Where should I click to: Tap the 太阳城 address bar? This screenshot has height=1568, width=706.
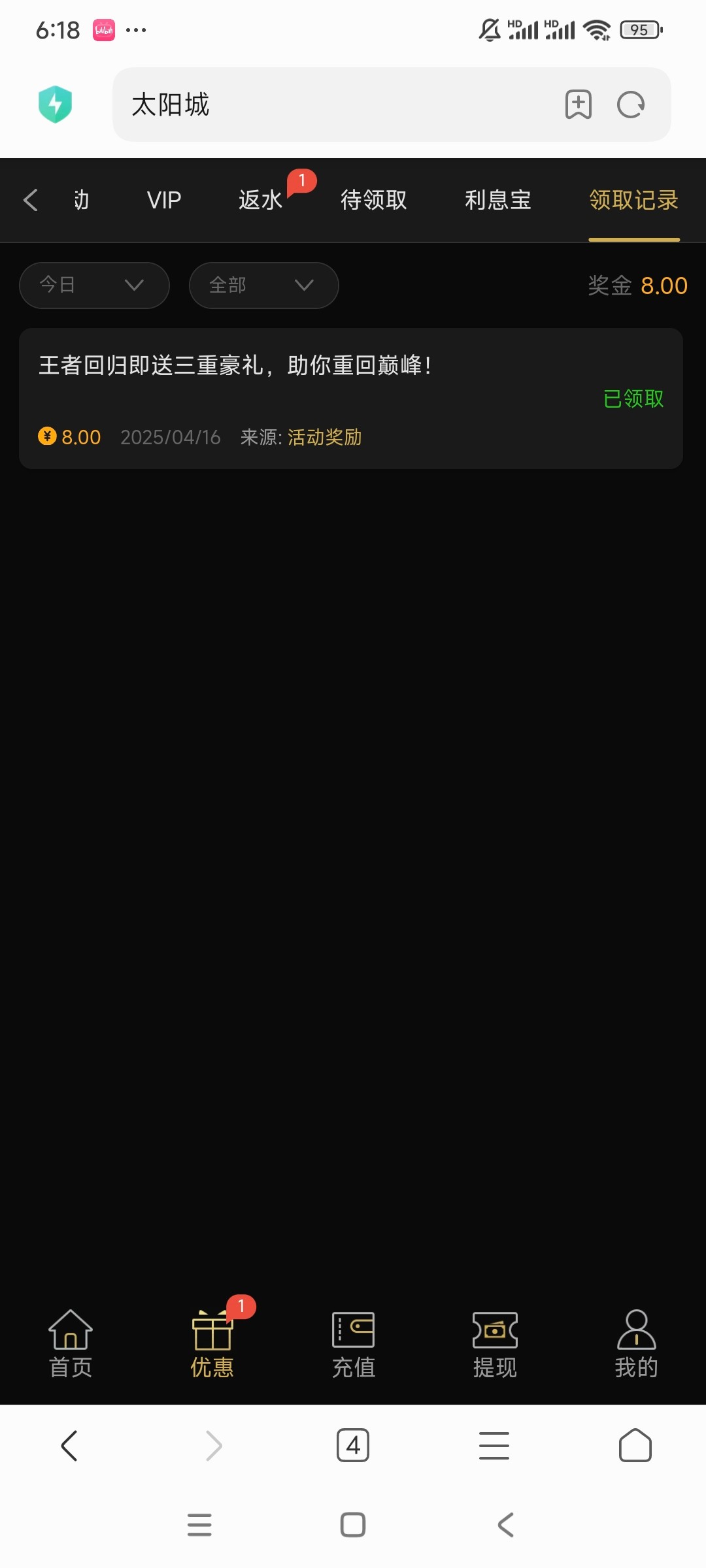click(327, 105)
